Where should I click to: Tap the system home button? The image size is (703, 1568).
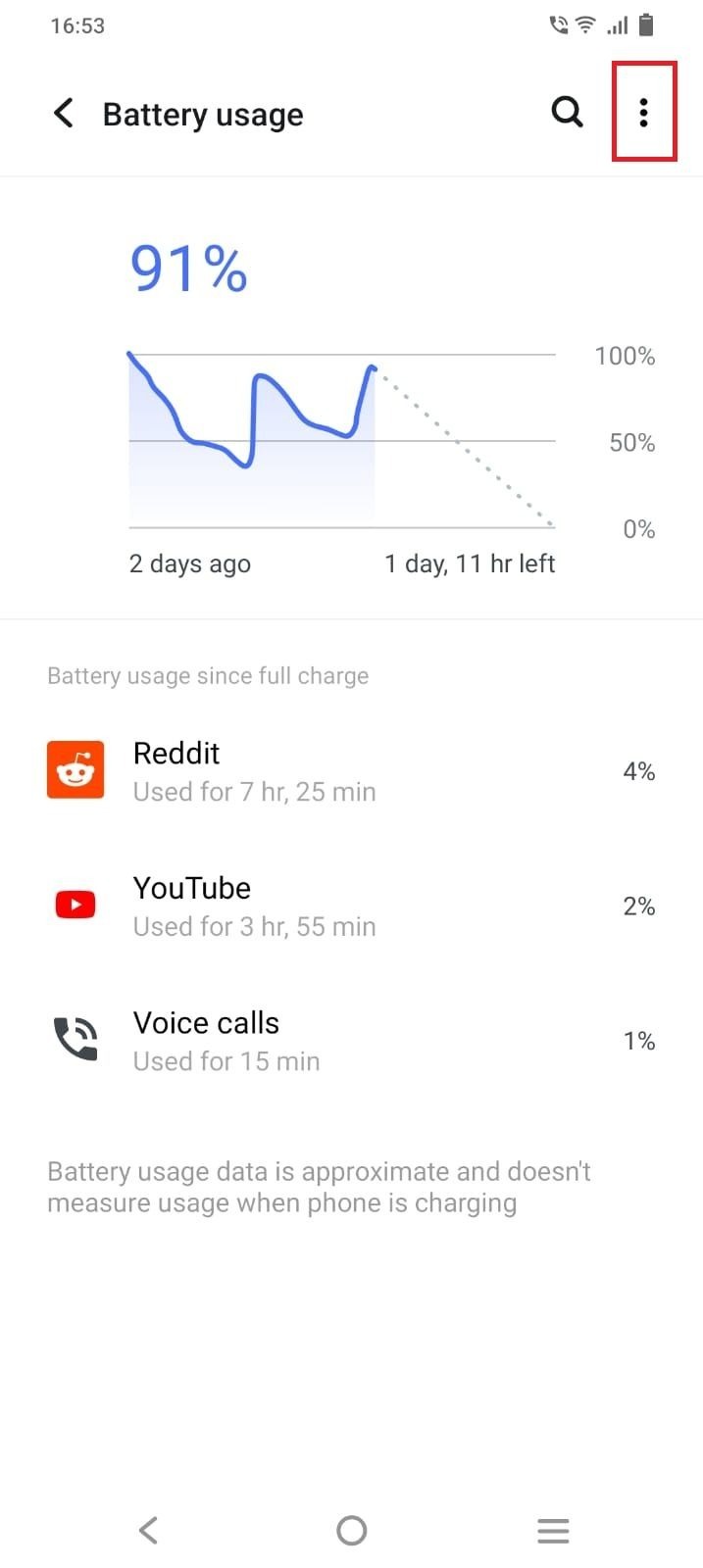point(351,1530)
